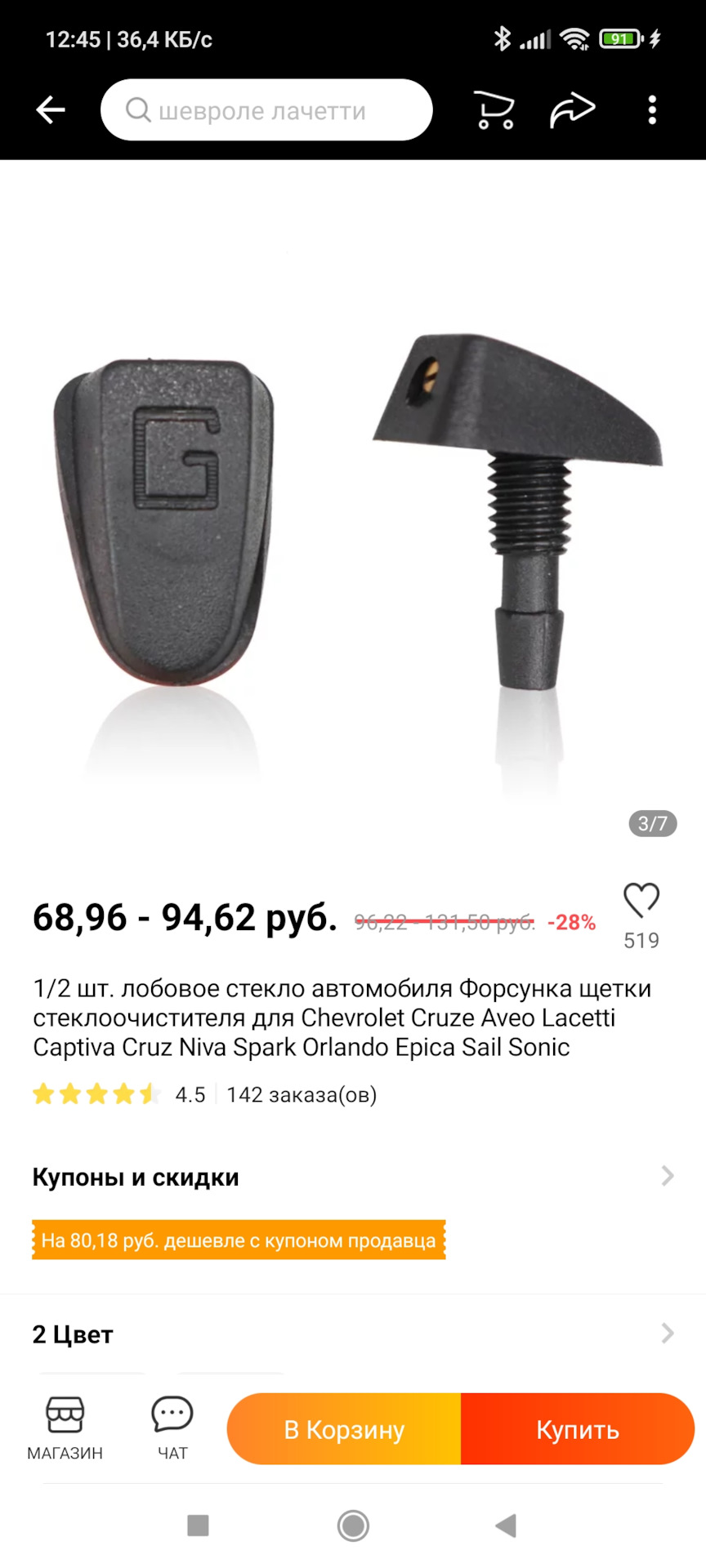This screenshot has width=706, height=1568.
Task: Open the '2 Цвет' color options
Action: 353,1334
